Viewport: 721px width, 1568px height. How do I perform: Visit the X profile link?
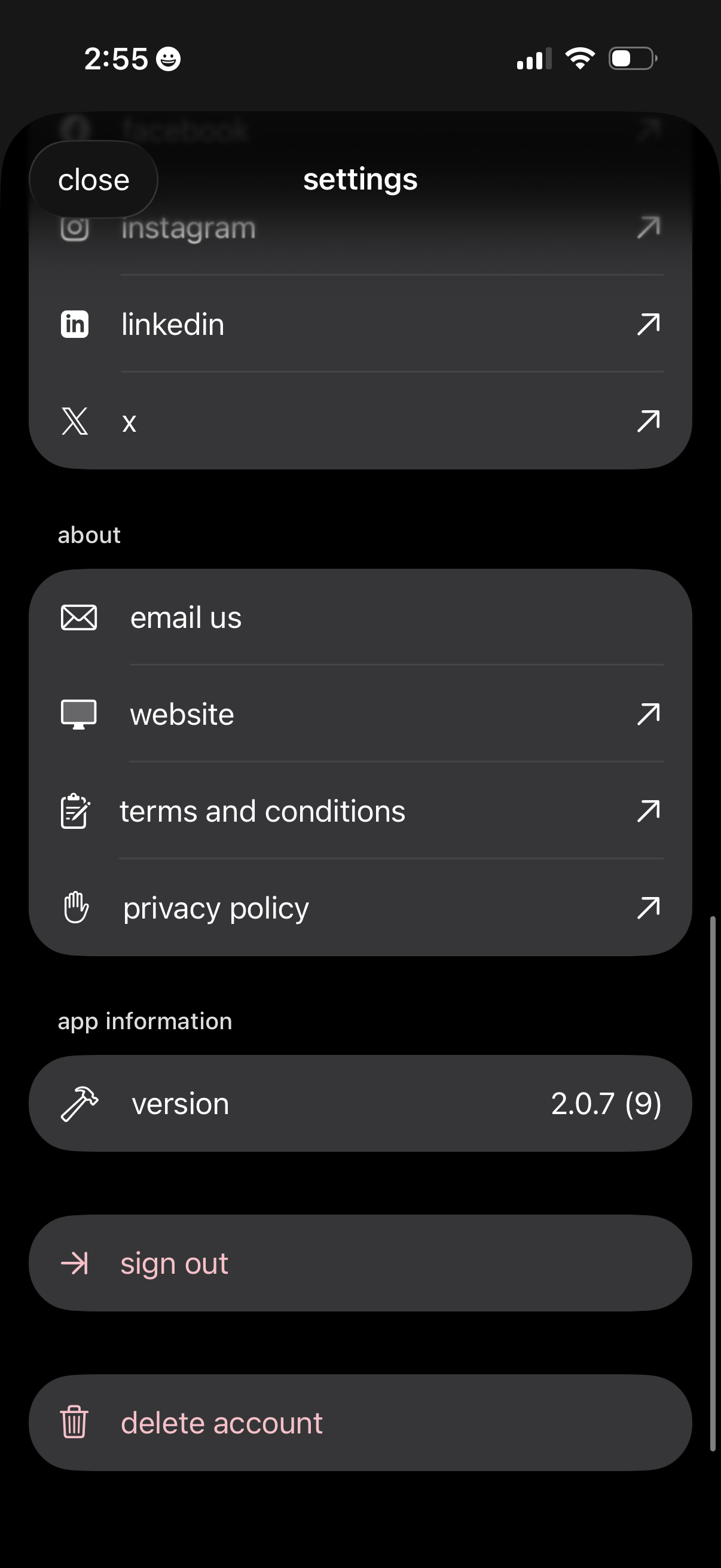pos(360,421)
